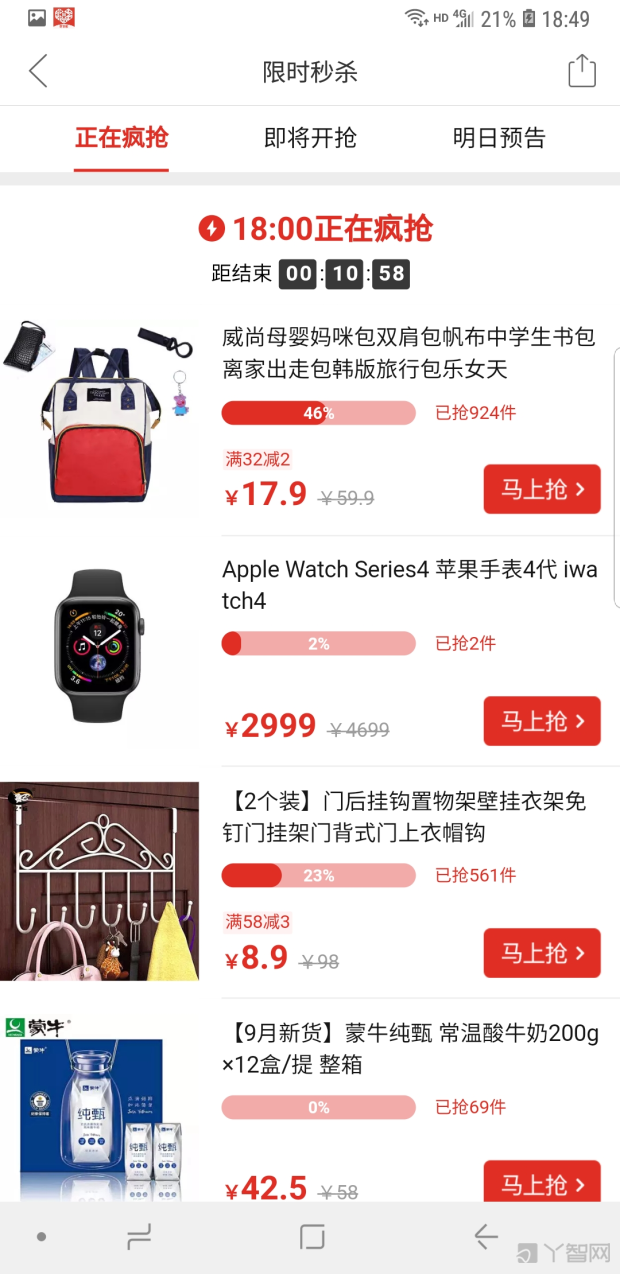This screenshot has width=620, height=1274.
Task: Tap 马上抢 for the door hook rack
Action: click(542, 953)
